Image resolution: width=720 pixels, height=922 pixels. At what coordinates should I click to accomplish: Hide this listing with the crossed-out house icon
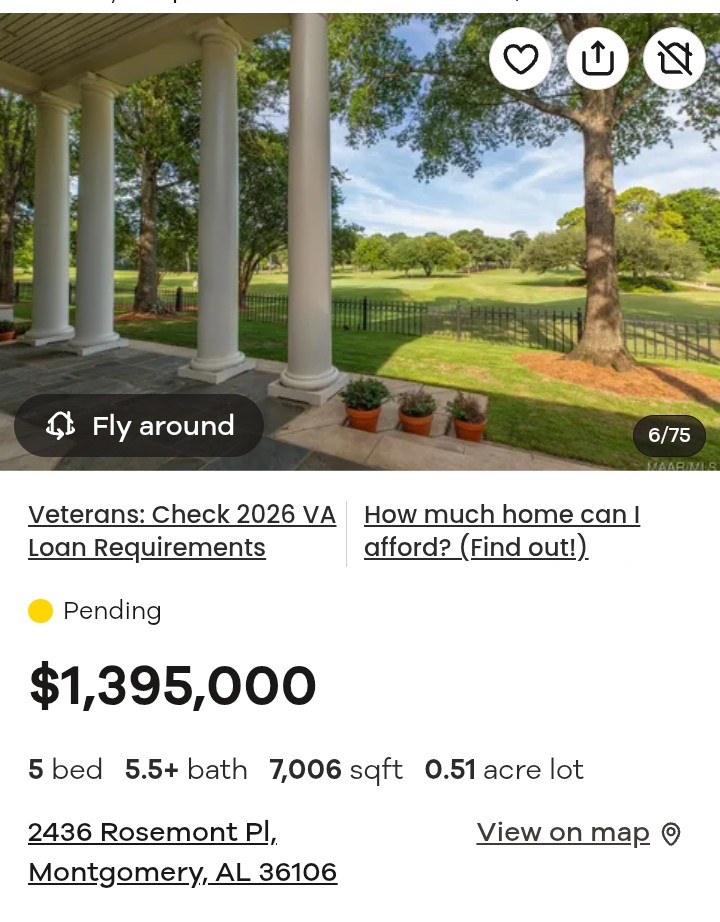click(674, 59)
